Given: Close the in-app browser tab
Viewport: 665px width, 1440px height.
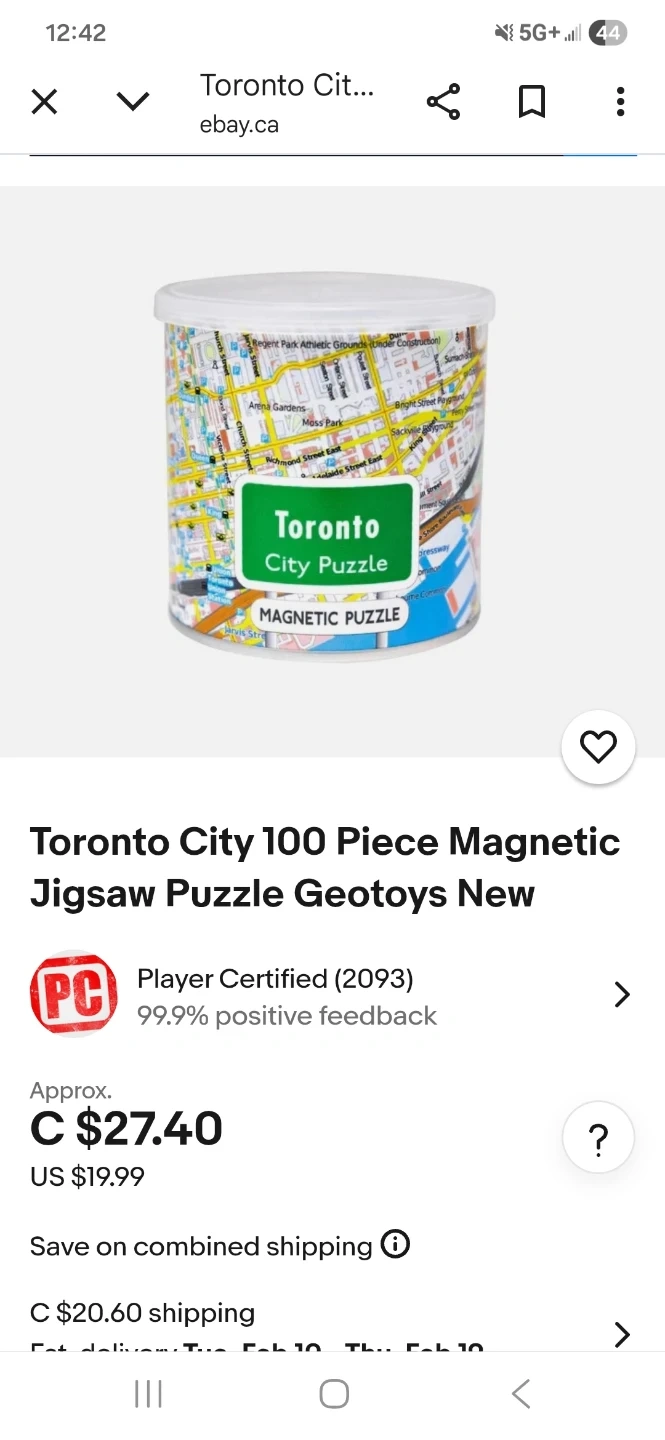Looking at the screenshot, I should (44, 101).
